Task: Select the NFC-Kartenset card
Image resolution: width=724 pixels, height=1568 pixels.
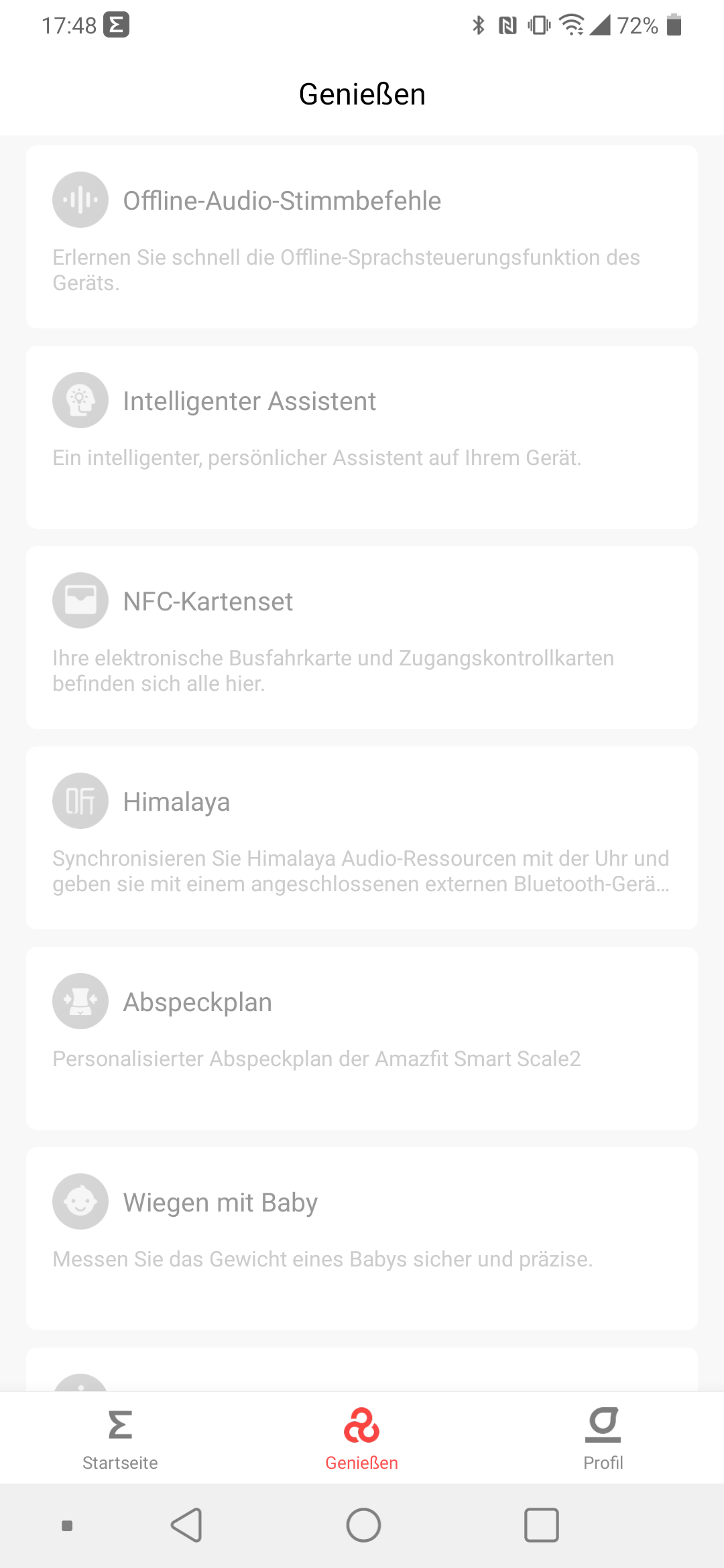Action: coord(362,637)
